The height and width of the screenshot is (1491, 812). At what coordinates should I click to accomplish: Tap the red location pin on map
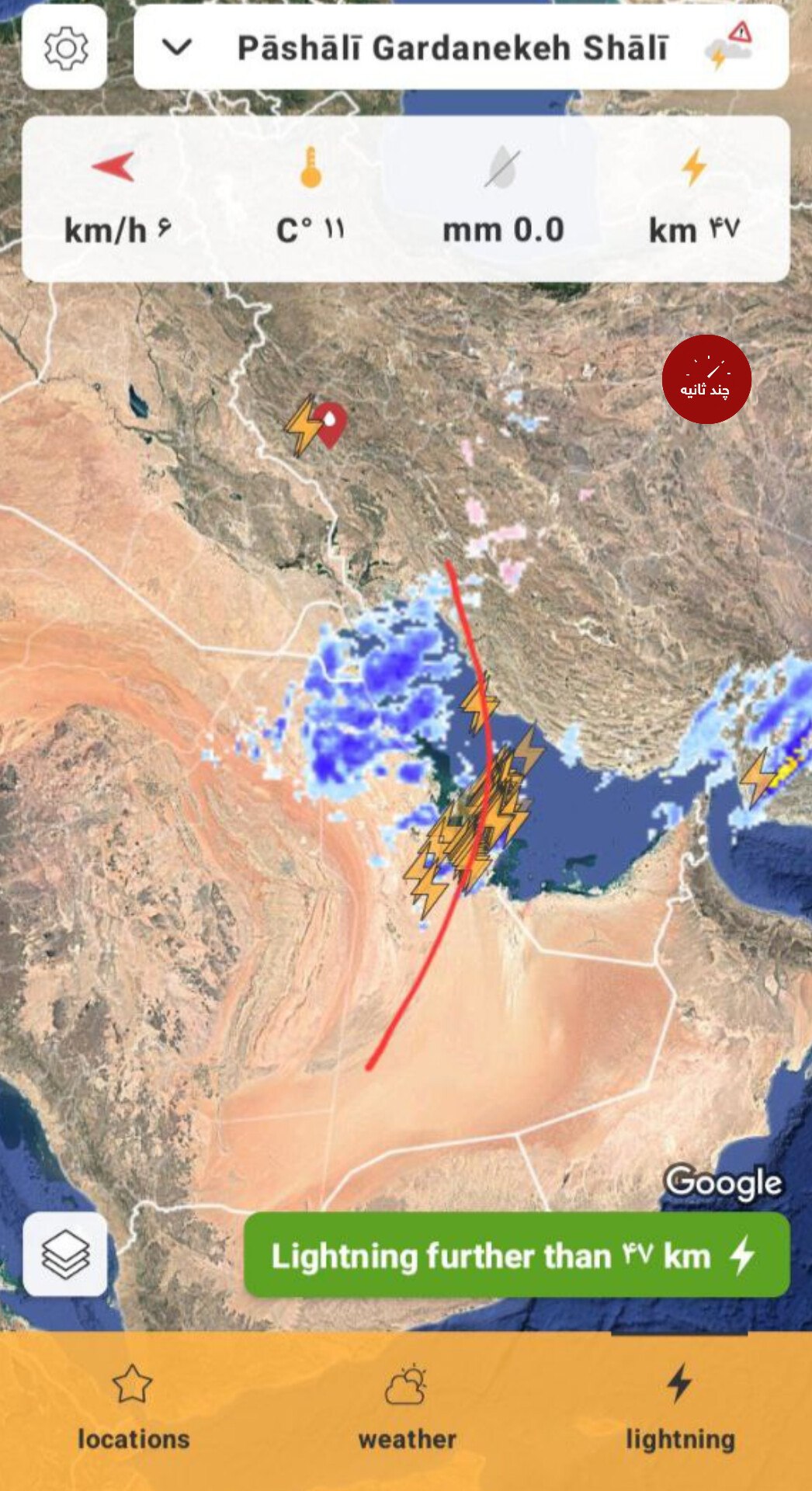tap(331, 422)
